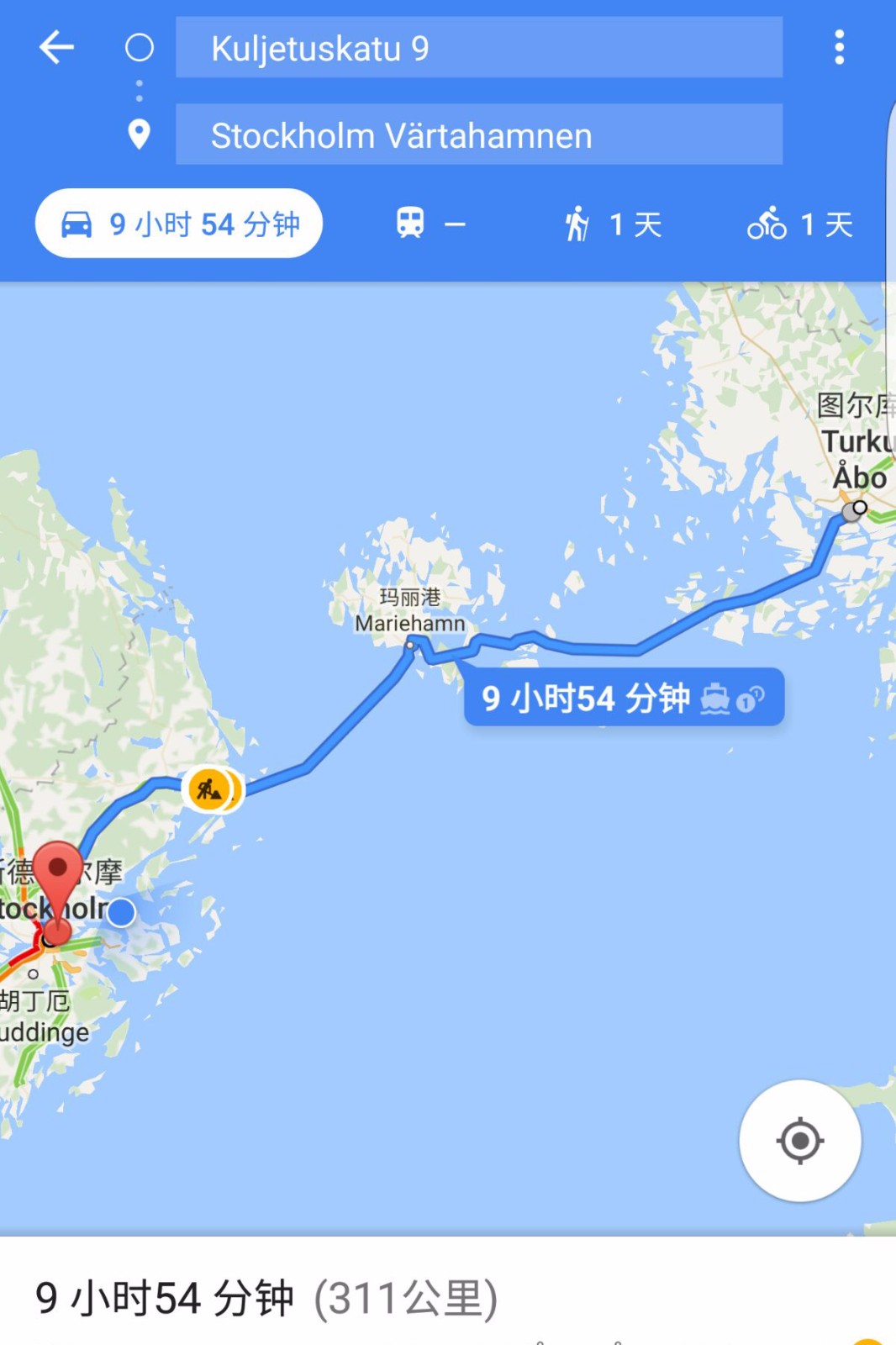Center the map on my location
896x1345 pixels.
coord(799,1141)
